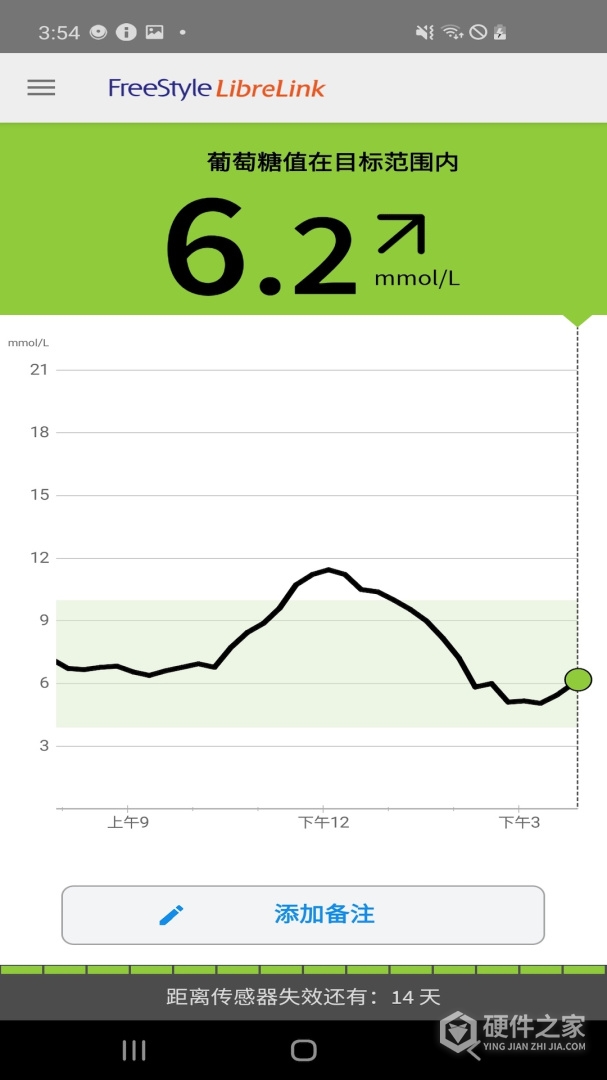Open the recent apps view

[x=134, y=1050]
